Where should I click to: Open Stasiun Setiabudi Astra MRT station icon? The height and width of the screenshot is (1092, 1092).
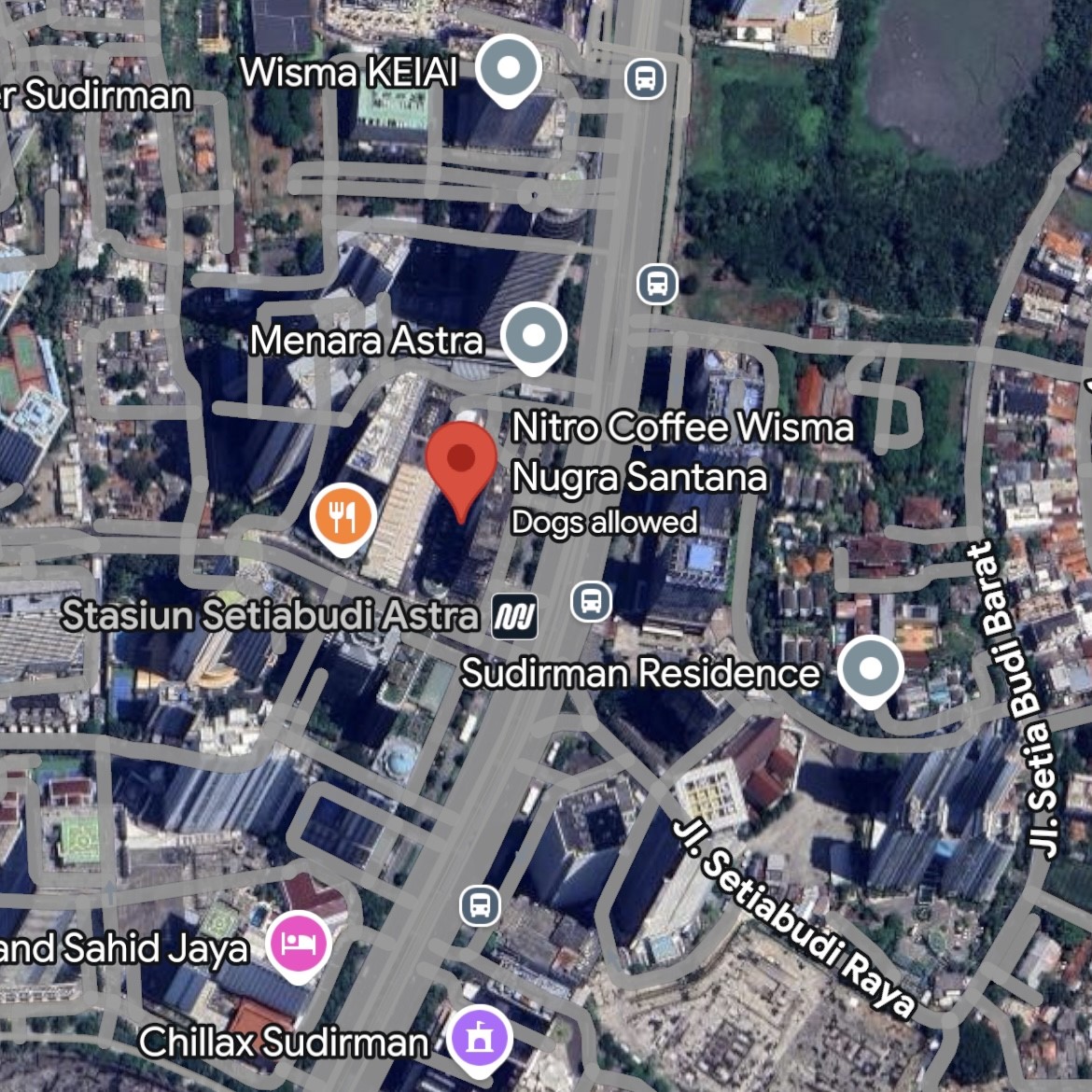[514, 616]
